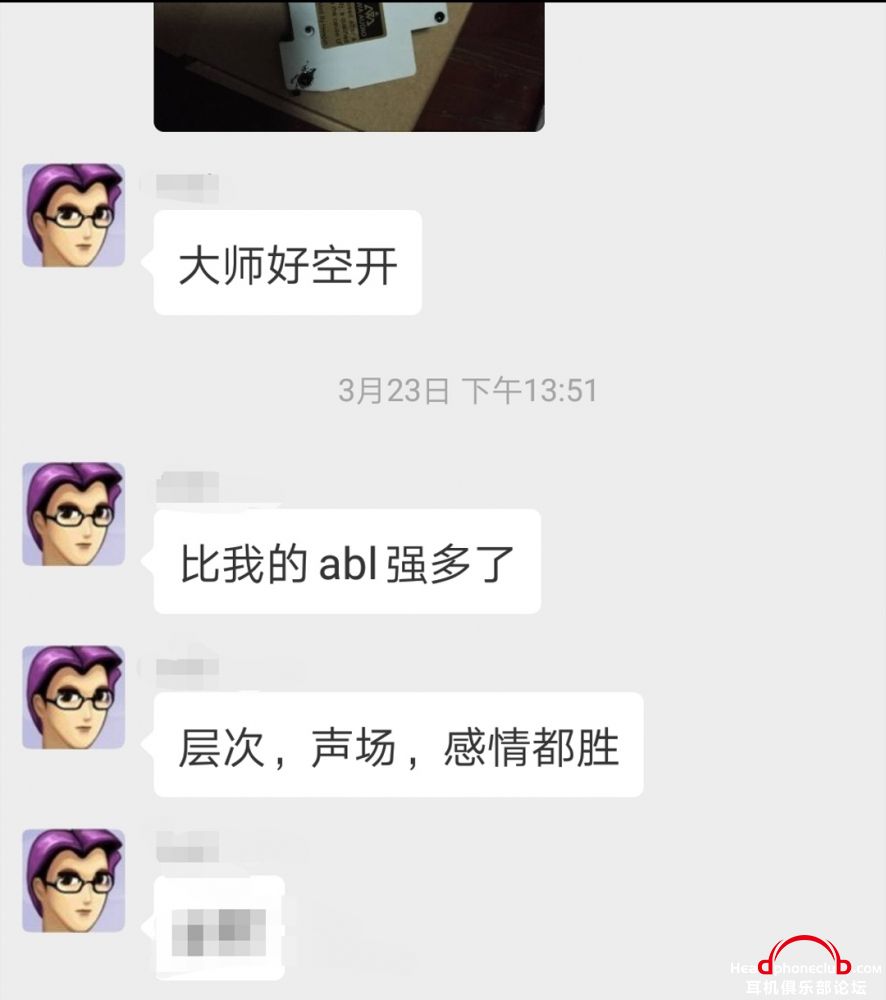Open the photo message at top
This screenshot has height=1000, width=886.
(x=348, y=65)
